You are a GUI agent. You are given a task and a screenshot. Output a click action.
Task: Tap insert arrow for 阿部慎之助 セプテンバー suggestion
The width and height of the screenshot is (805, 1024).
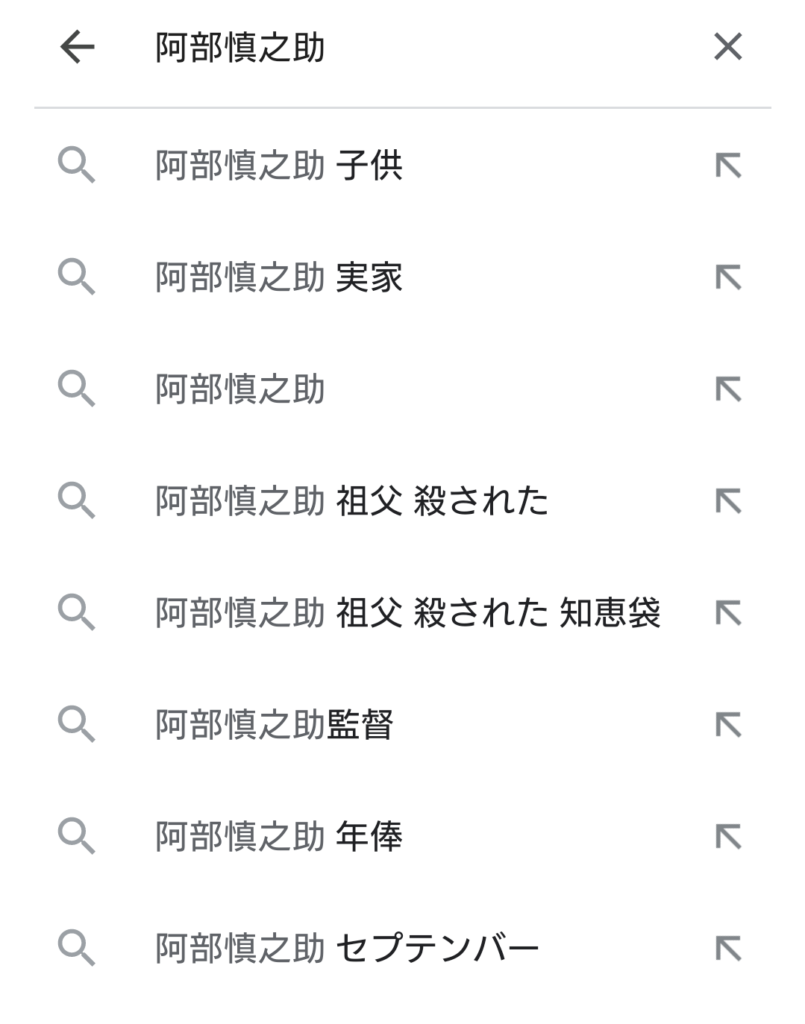729,948
